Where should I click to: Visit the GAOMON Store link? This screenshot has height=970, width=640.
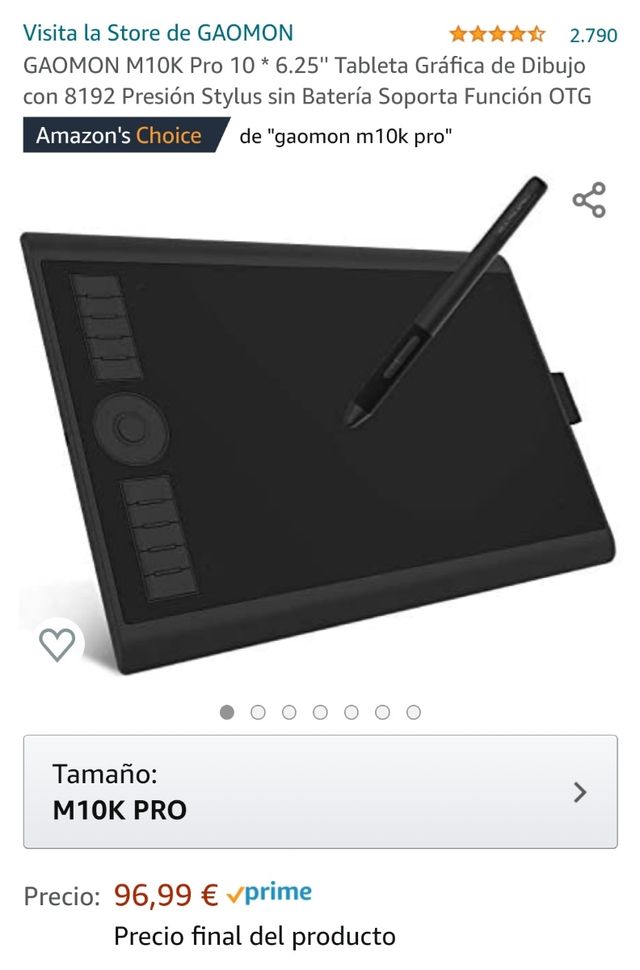(x=158, y=33)
